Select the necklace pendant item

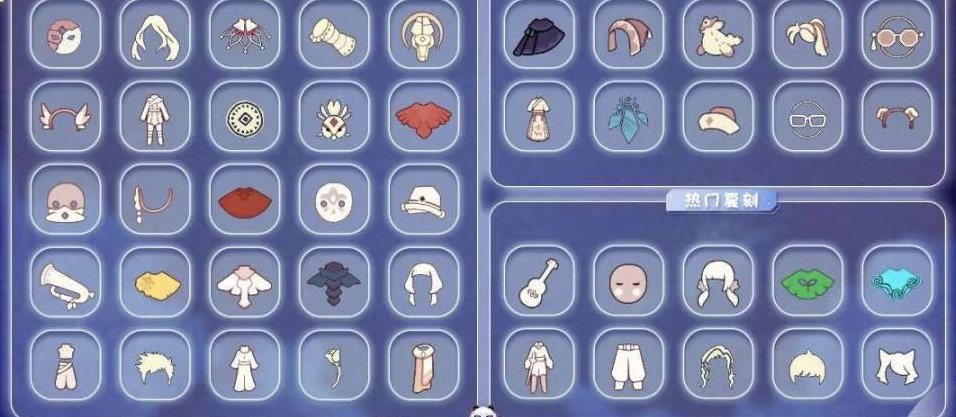point(155,197)
